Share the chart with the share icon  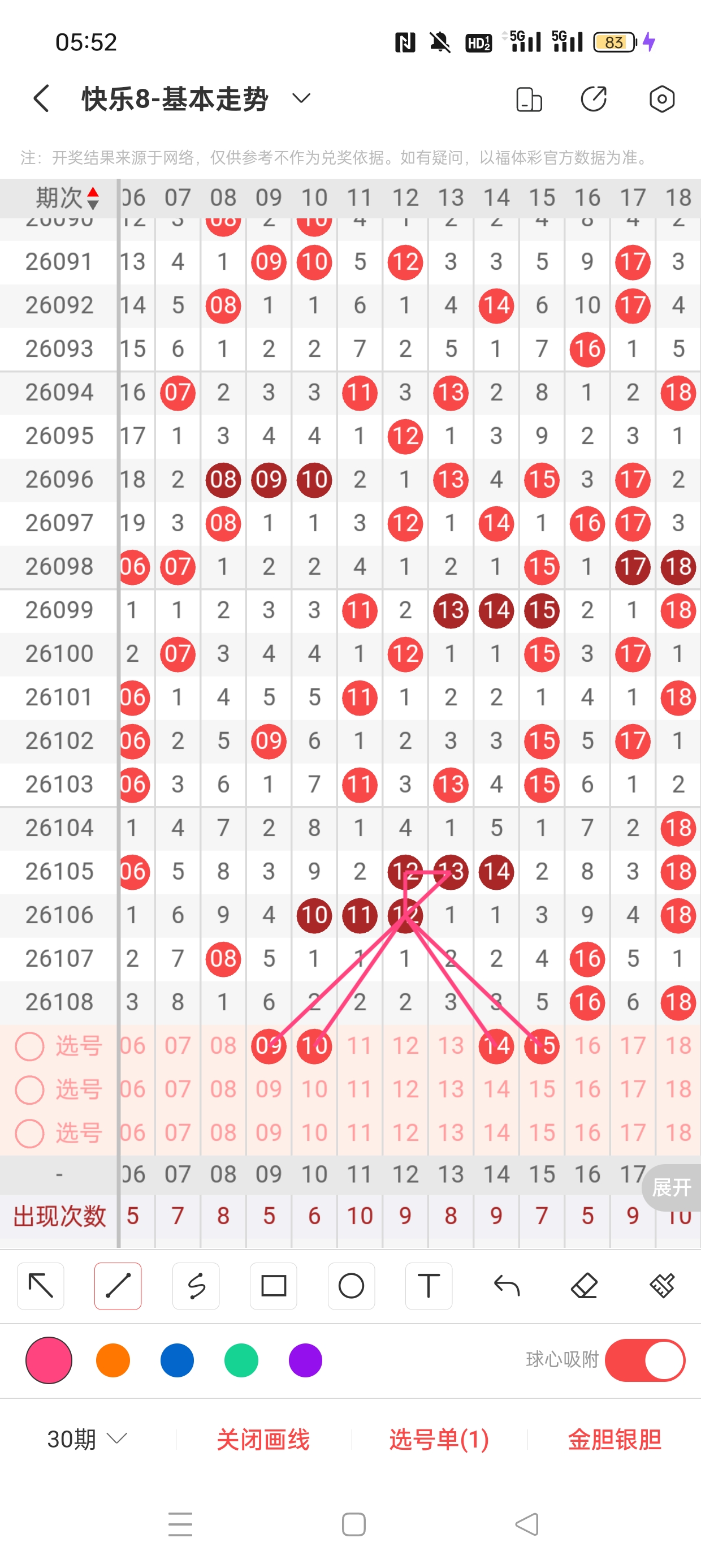pos(594,99)
